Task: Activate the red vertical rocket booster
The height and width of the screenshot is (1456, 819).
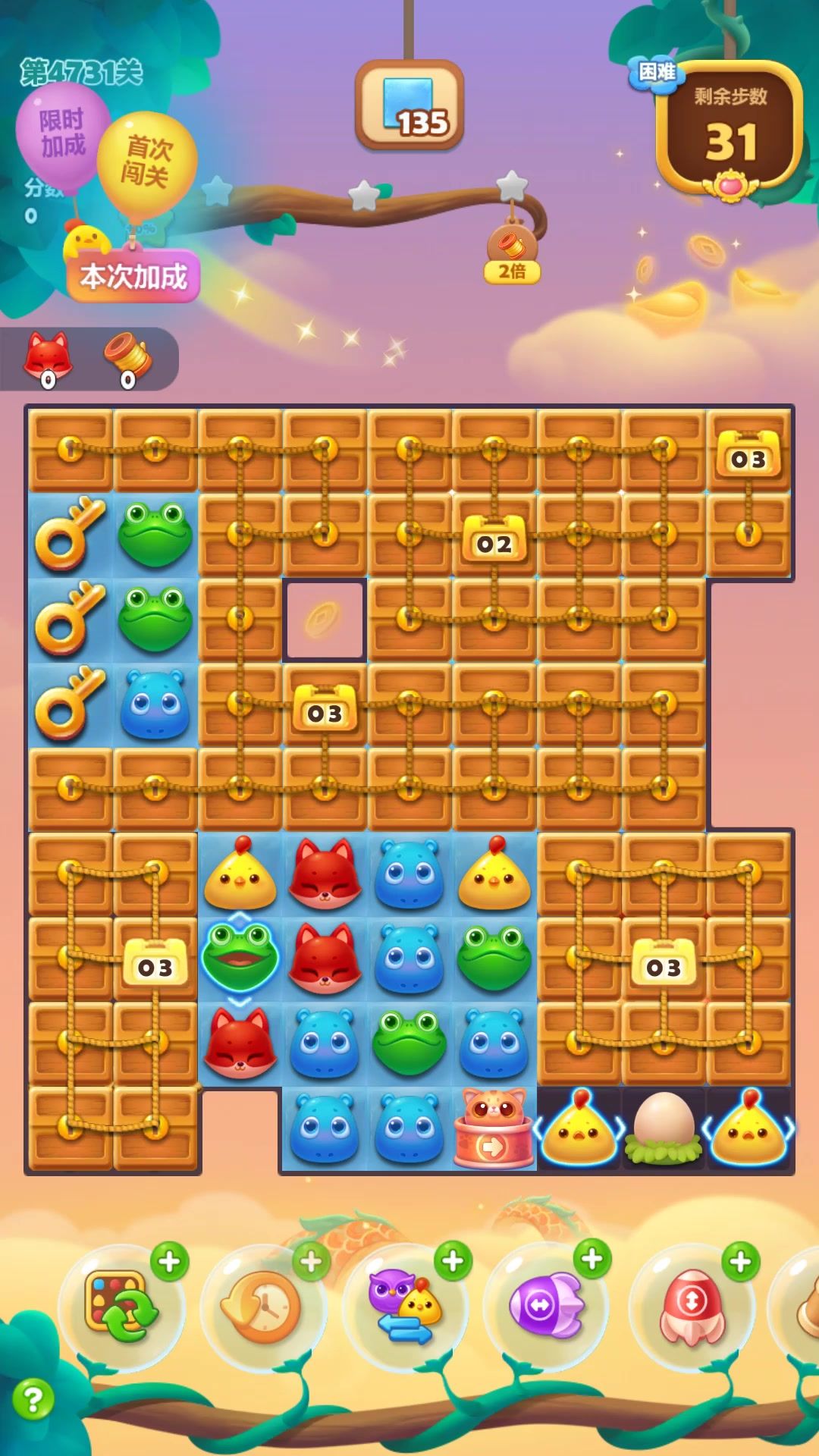Action: 692,1306
